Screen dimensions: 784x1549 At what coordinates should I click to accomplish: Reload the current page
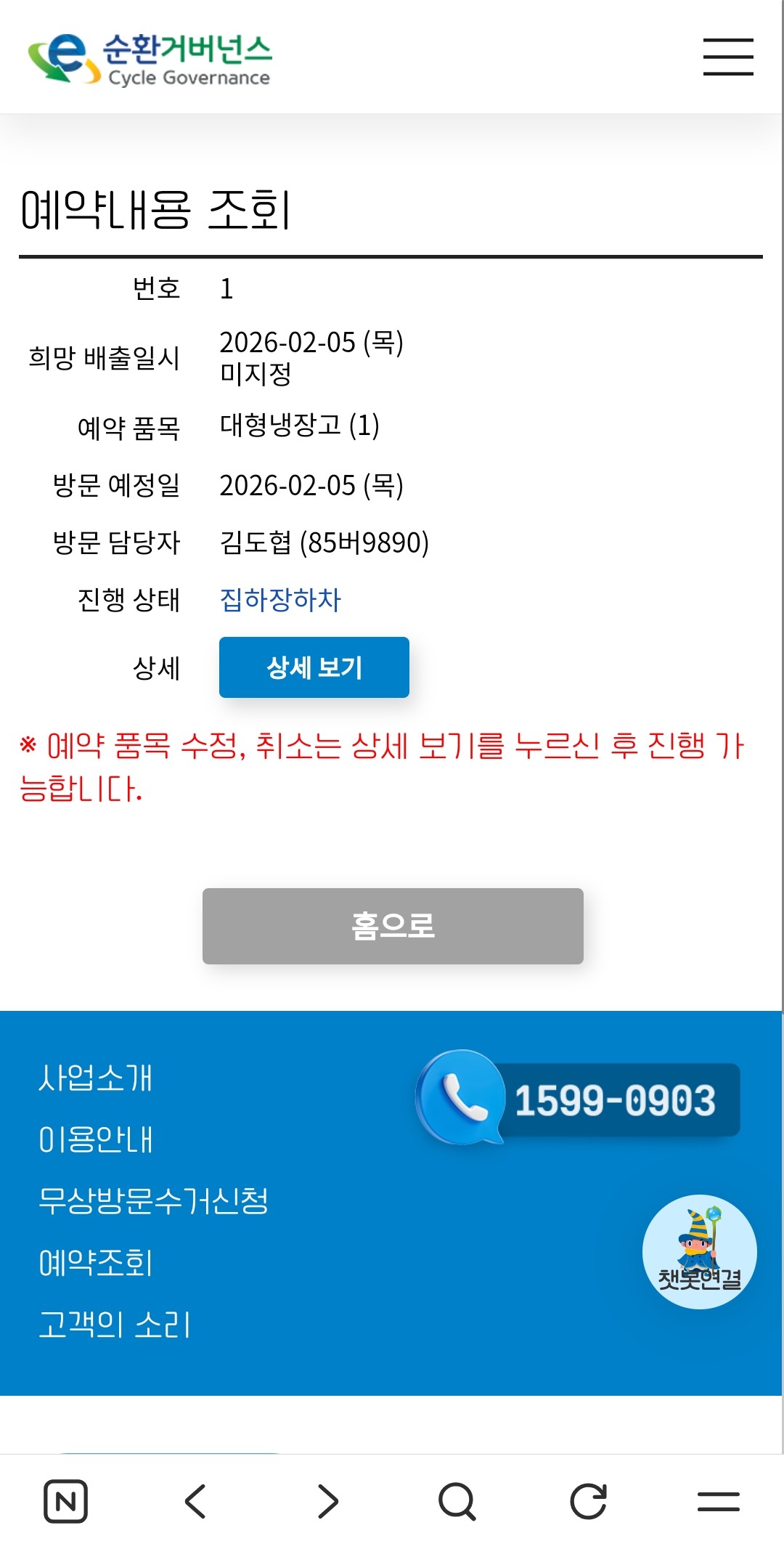tap(588, 1501)
